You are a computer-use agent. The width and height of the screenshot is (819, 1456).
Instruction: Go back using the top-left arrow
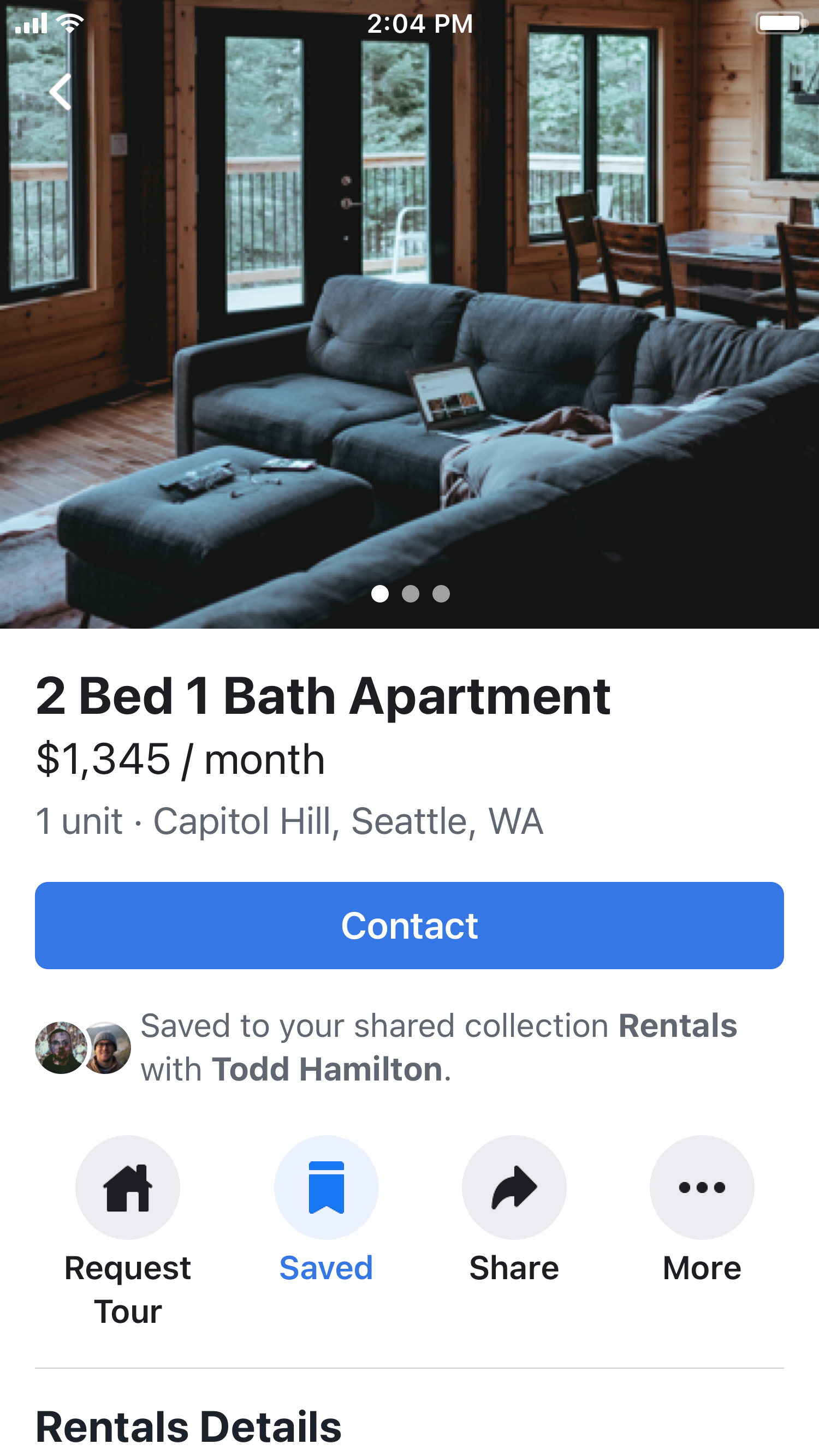(61, 92)
